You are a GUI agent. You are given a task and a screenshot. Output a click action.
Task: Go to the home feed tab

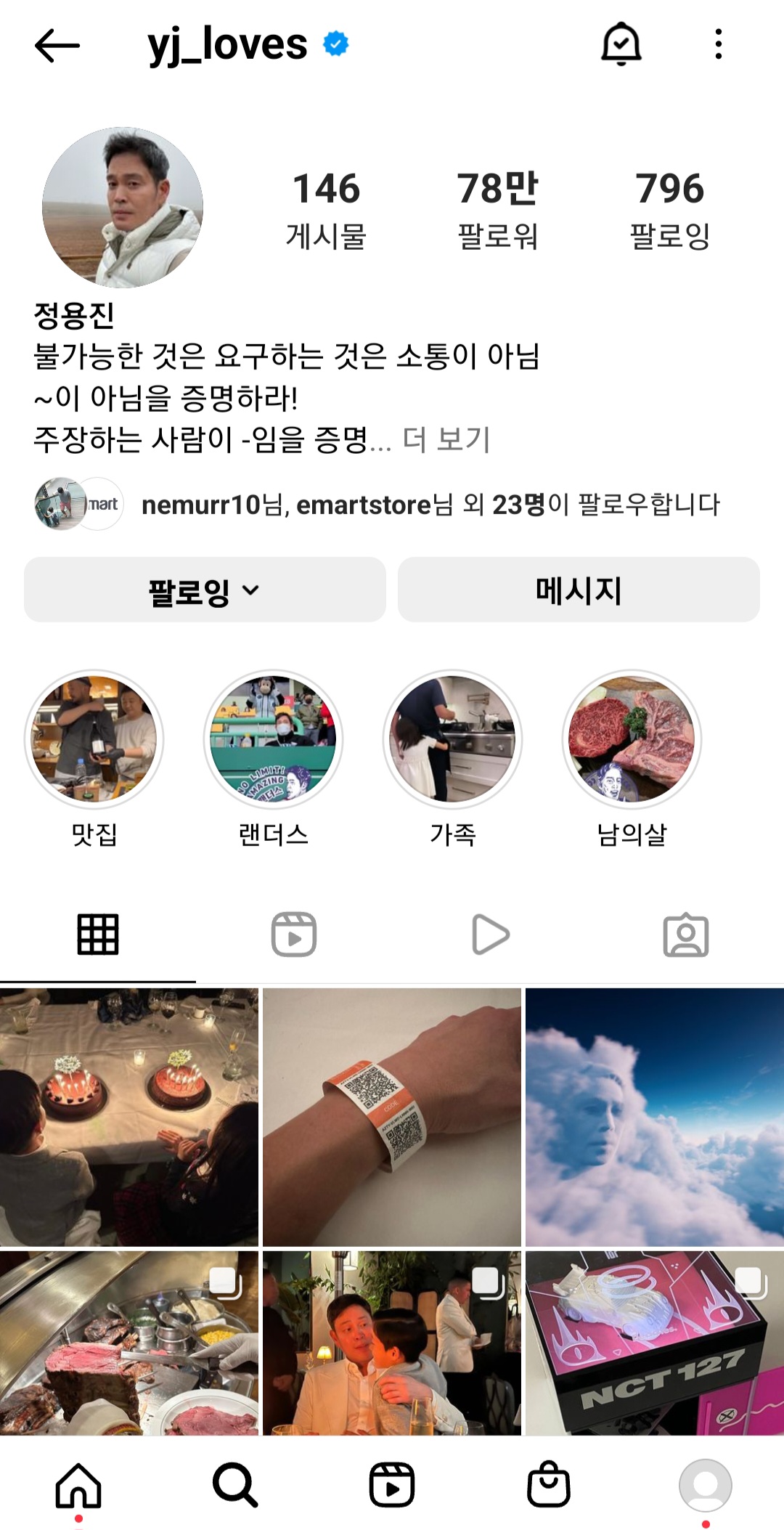(78, 1486)
